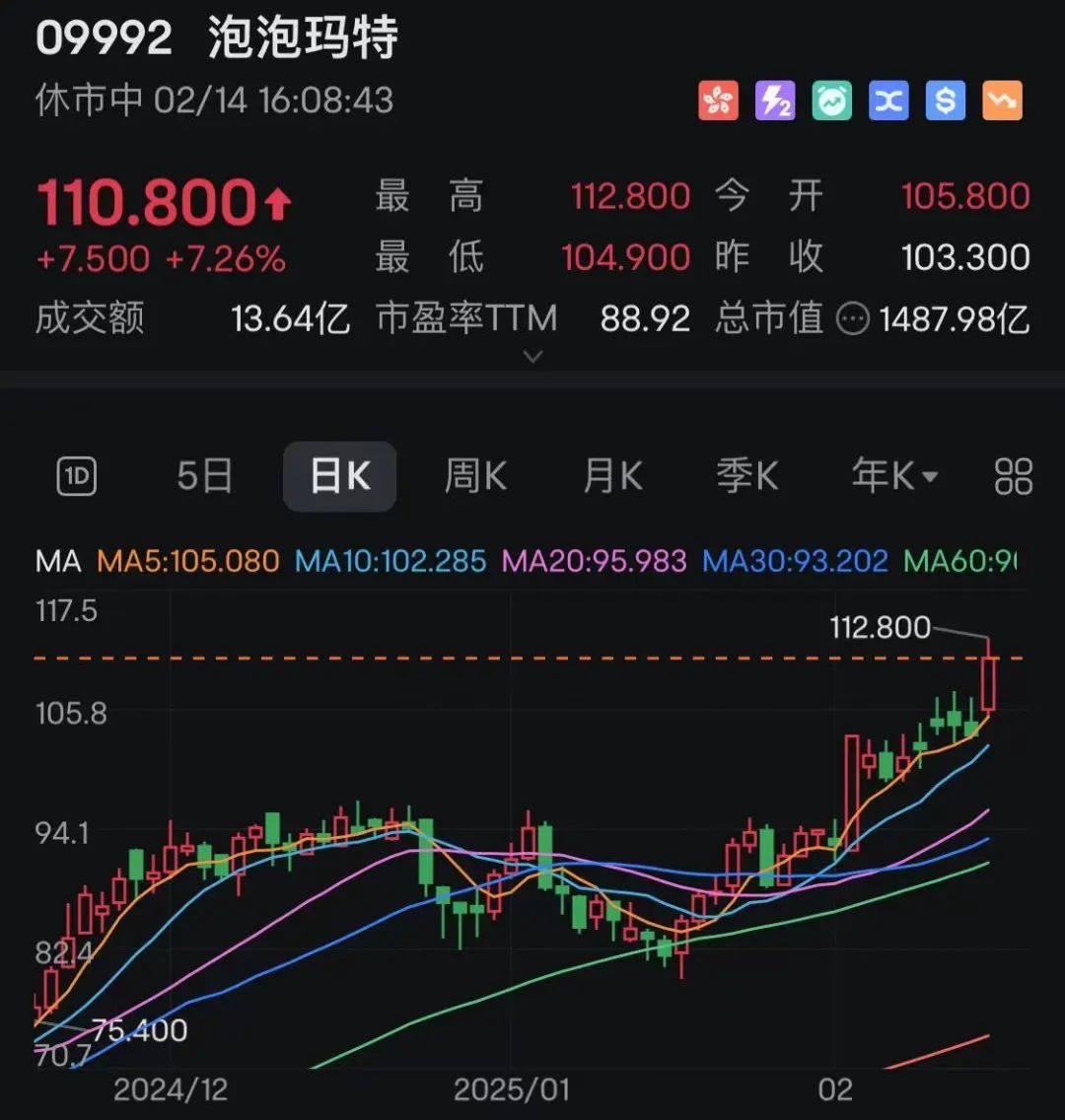Open the chart grid settings icon
This screenshot has width=1065, height=1120.
pyautogui.click(x=1013, y=477)
